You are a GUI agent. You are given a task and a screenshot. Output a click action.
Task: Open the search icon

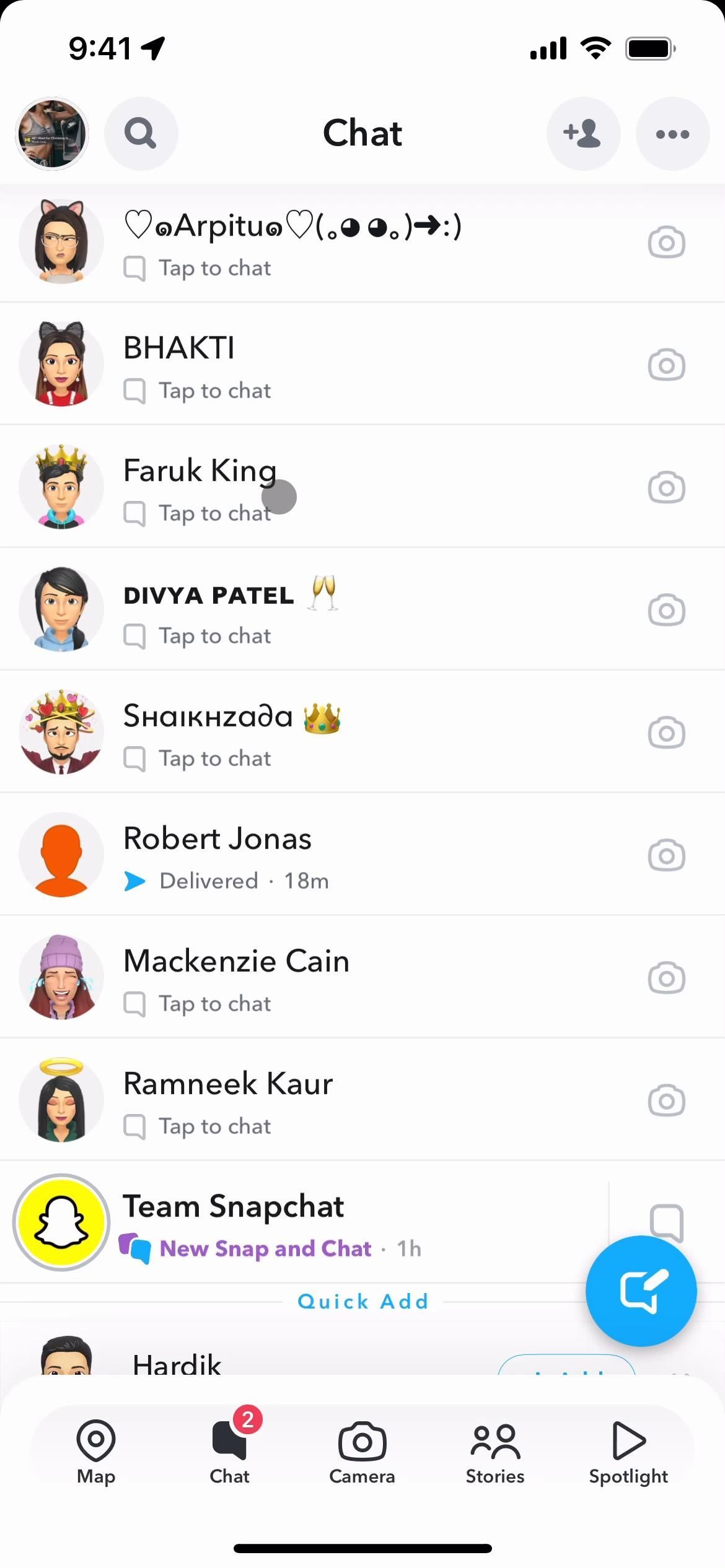[141, 133]
